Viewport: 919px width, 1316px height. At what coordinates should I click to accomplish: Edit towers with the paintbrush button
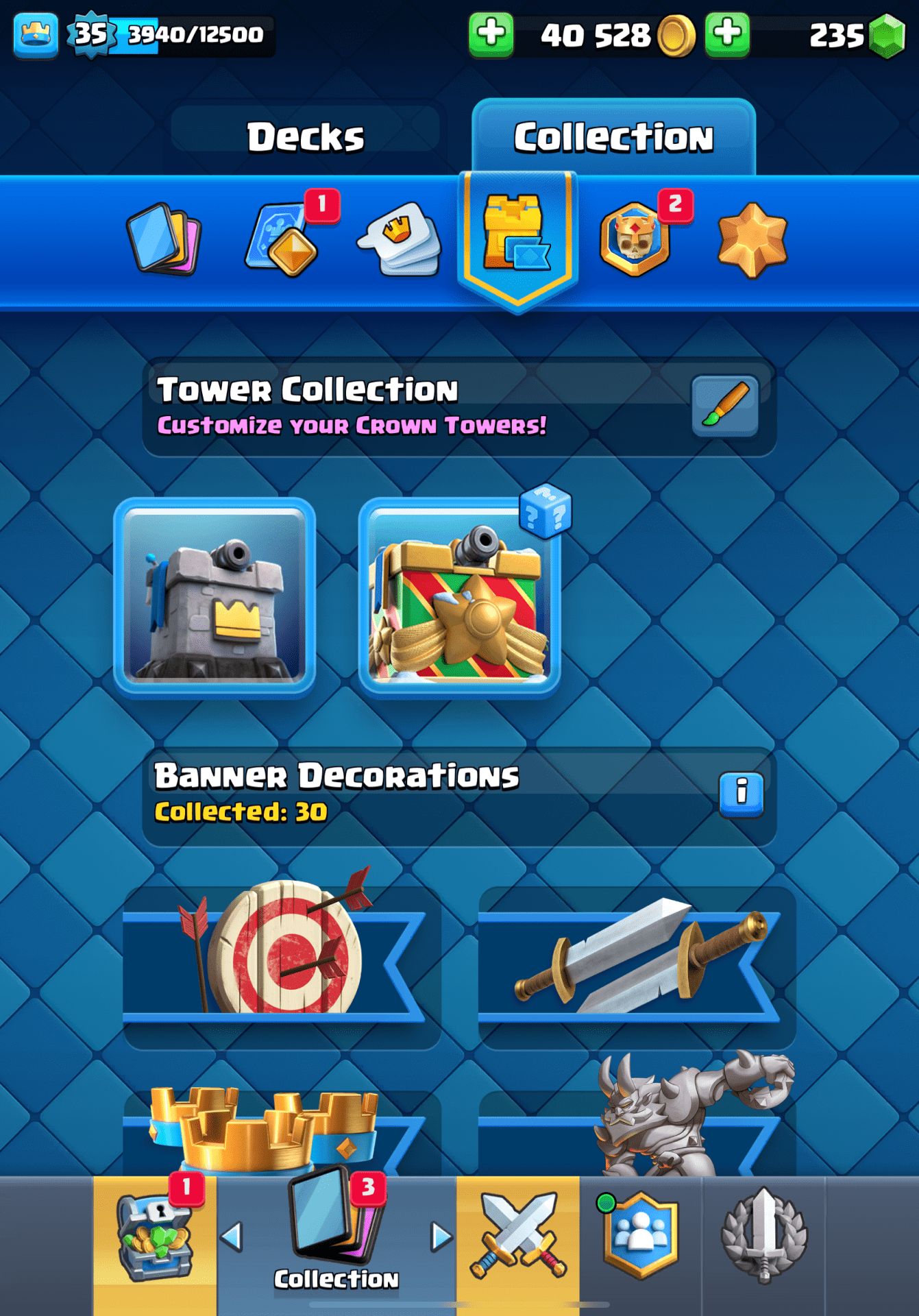[725, 406]
